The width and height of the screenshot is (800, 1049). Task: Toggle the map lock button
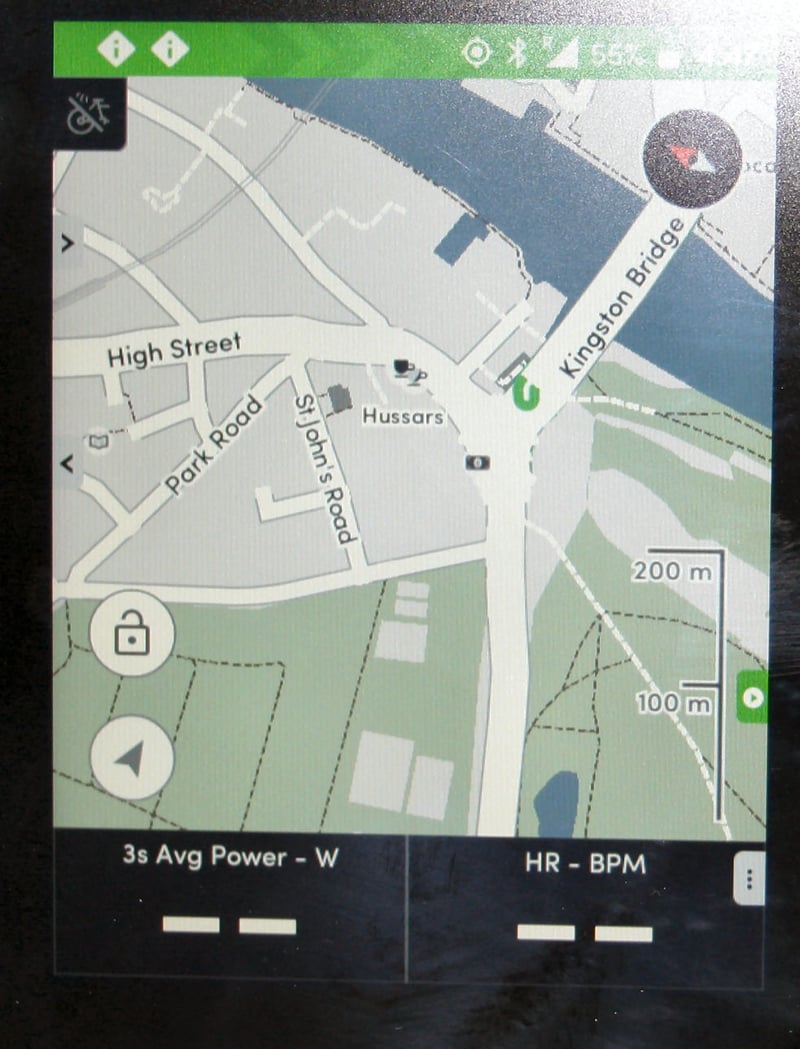coord(132,633)
